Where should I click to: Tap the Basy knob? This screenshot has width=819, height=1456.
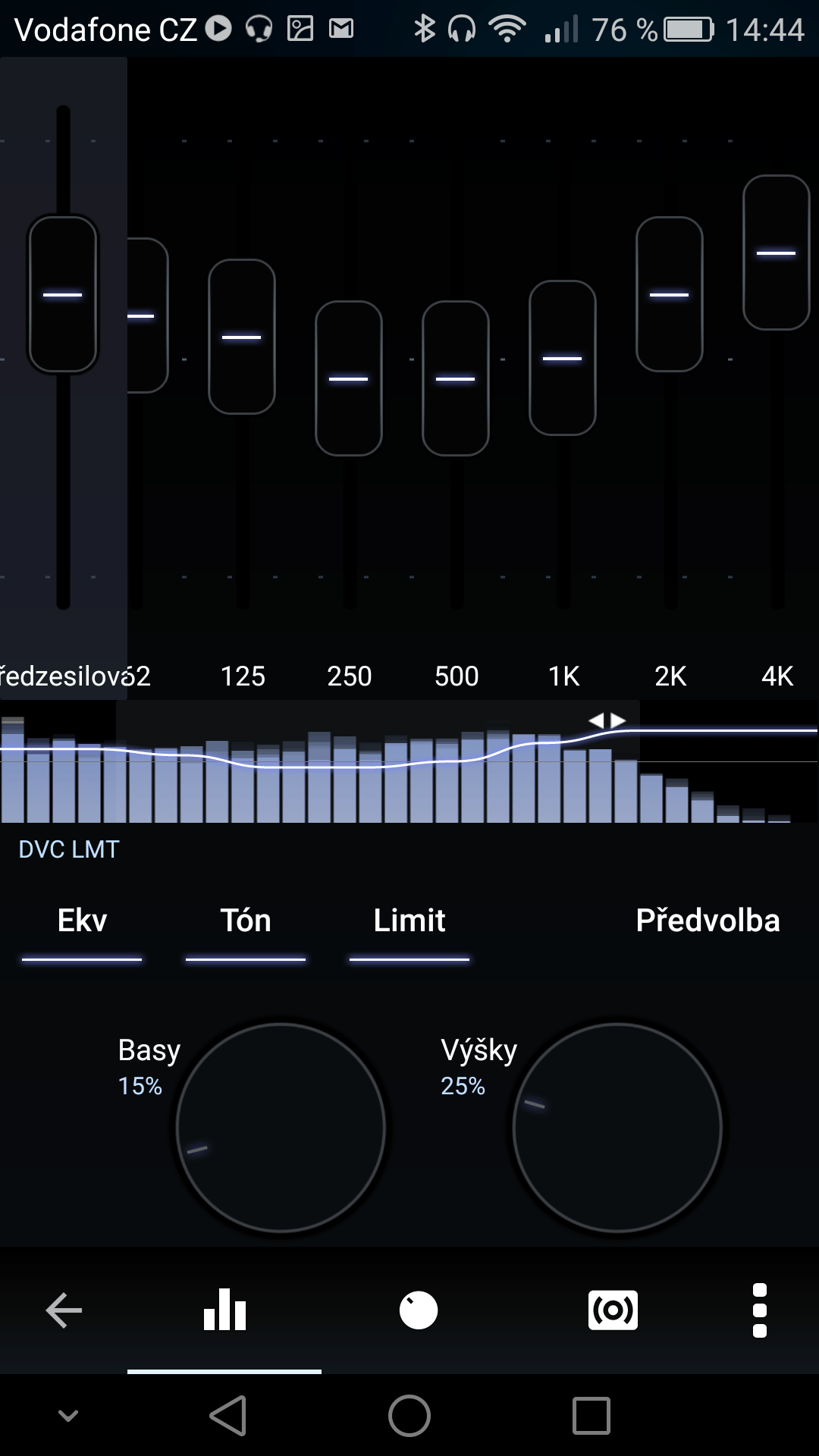pyautogui.click(x=281, y=1128)
